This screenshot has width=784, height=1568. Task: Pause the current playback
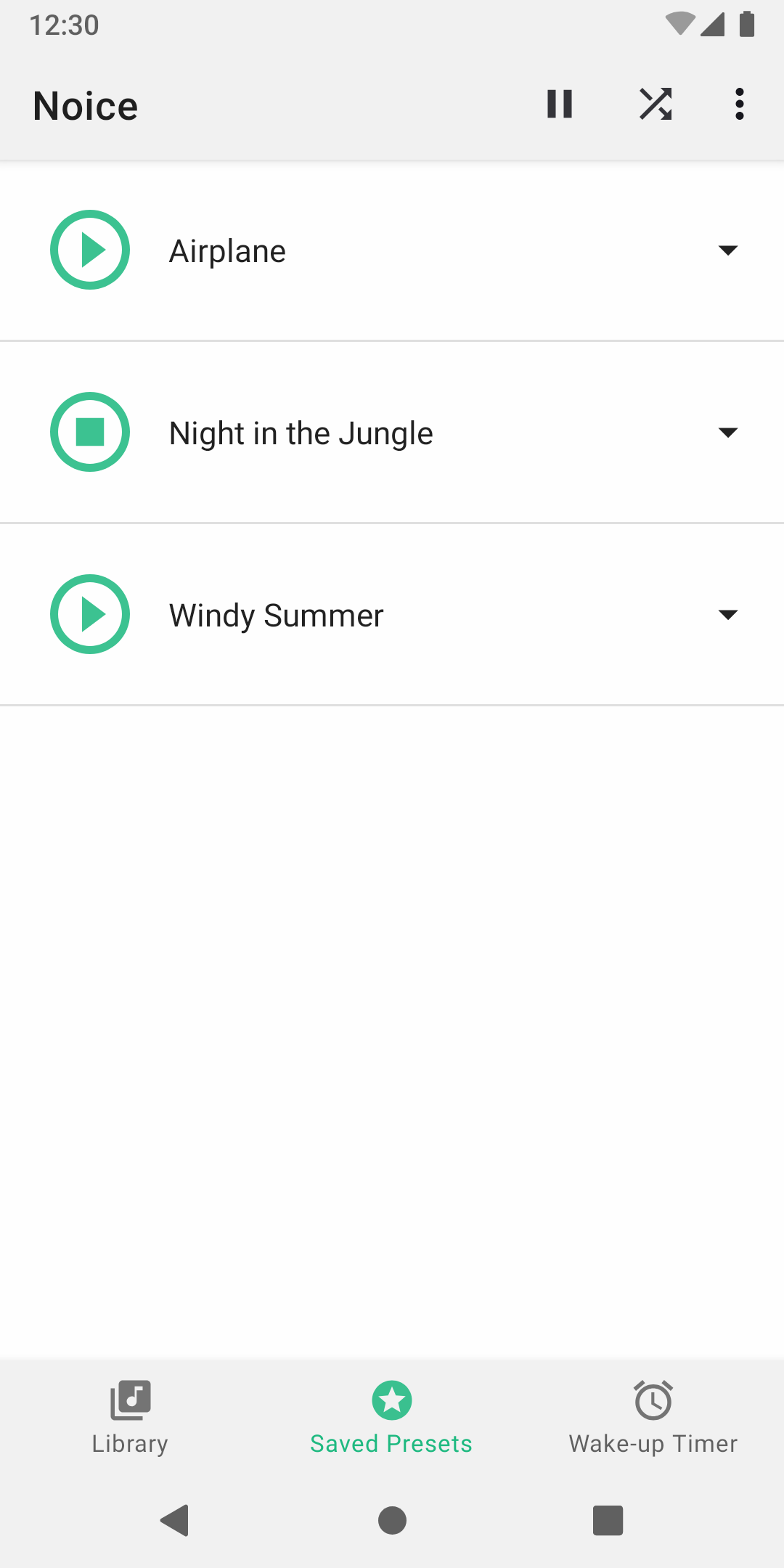point(559,104)
